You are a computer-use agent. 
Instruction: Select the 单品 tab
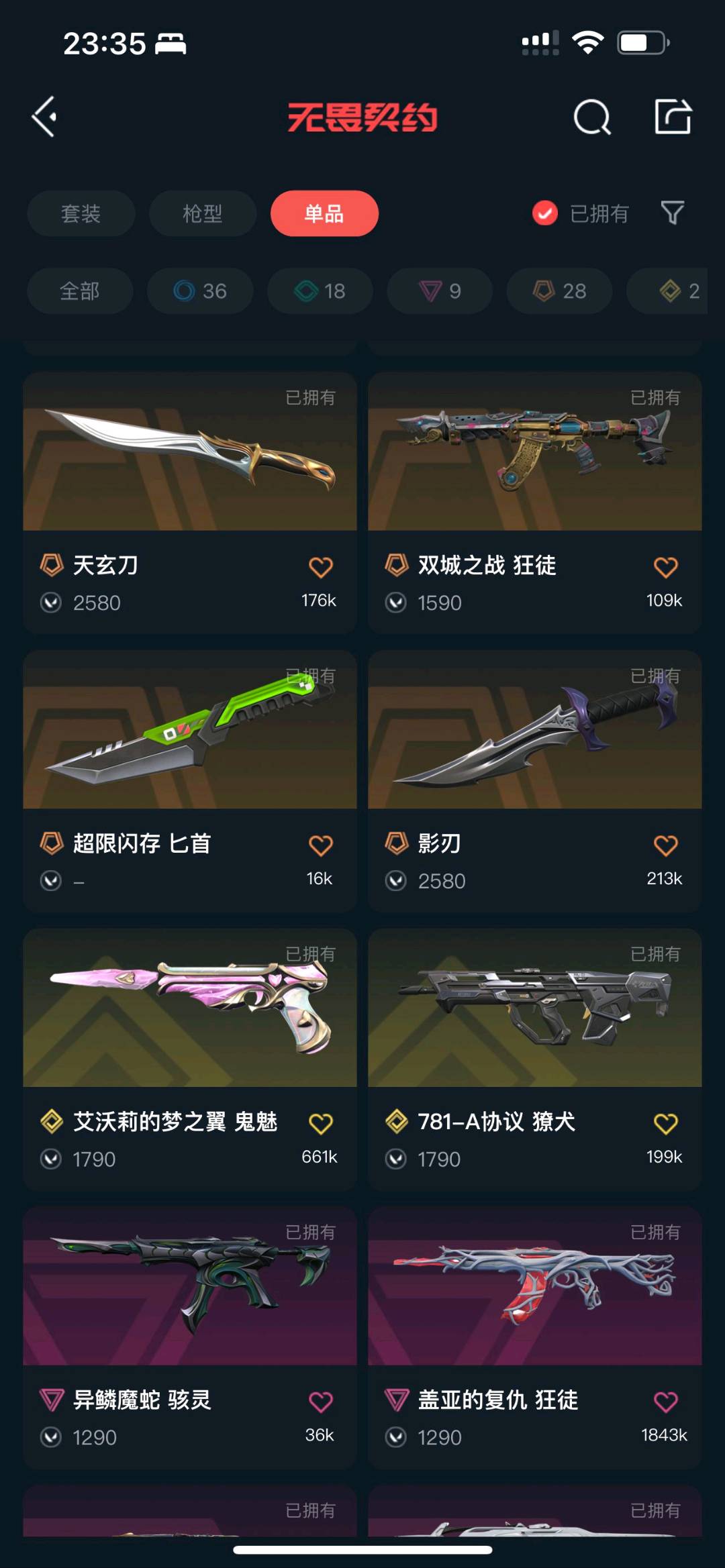click(324, 213)
